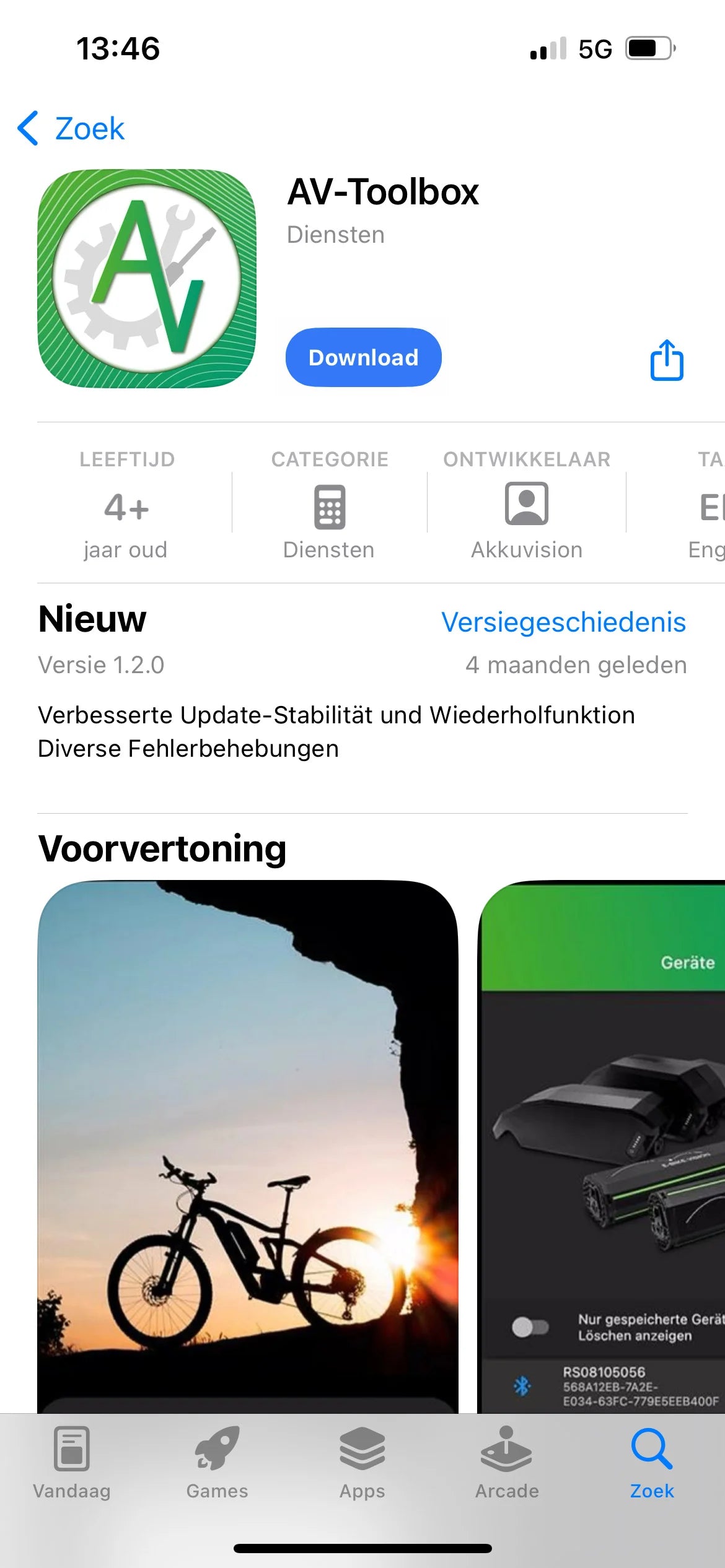Select the Zoek tab
The image size is (725, 1568).
coord(652,1463)
